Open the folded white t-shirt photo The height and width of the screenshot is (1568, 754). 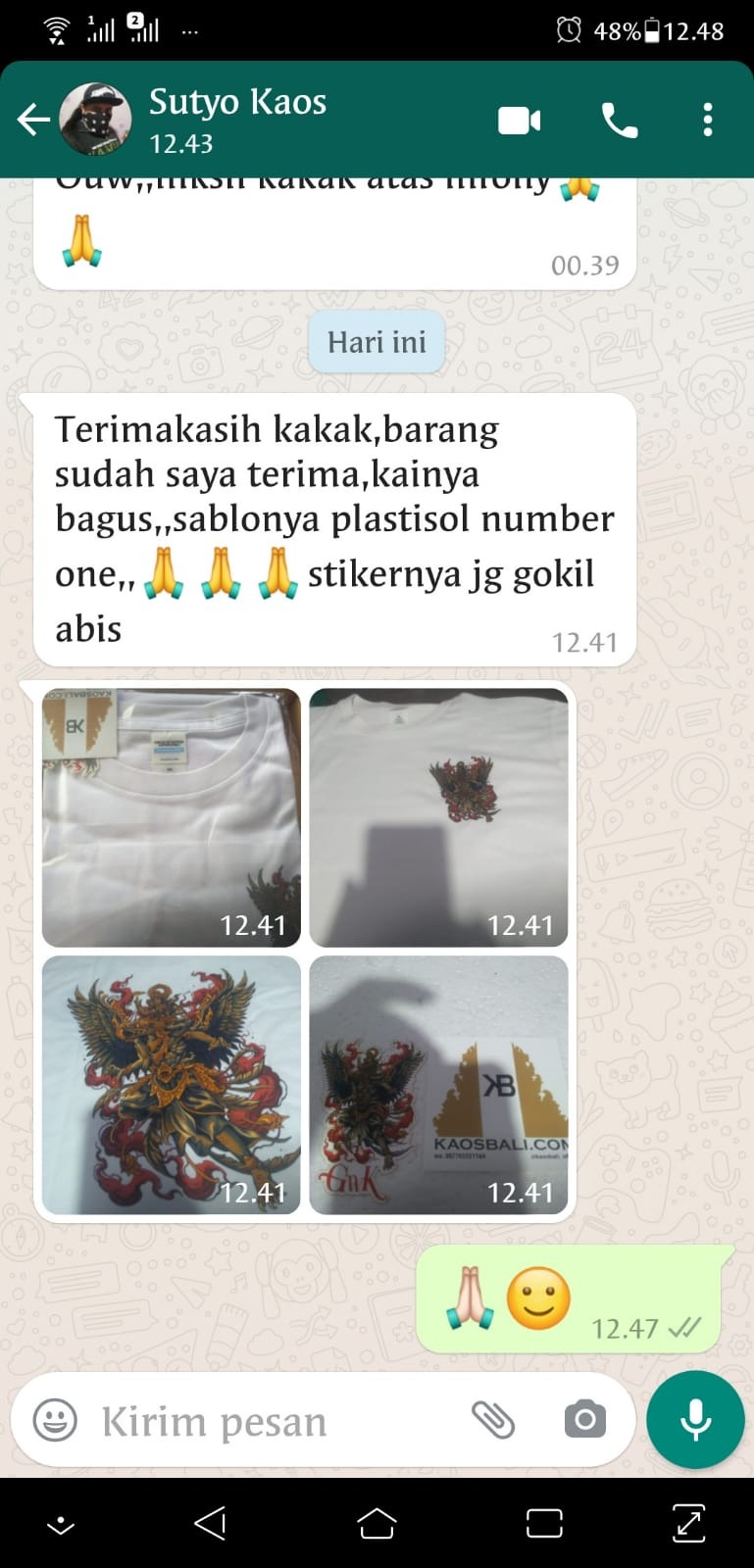click(172, 817)
